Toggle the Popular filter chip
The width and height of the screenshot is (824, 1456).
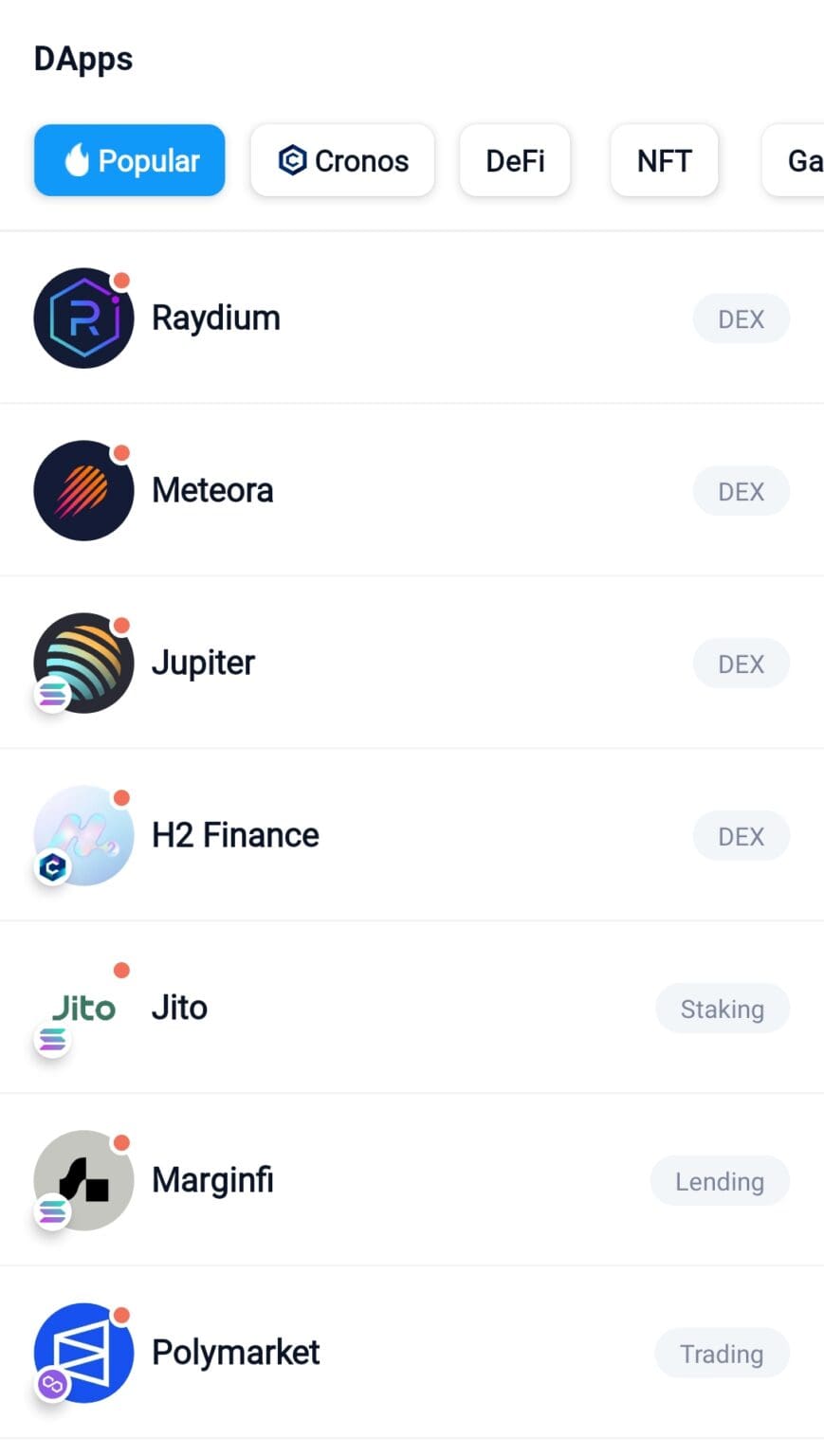coord(129,160)
